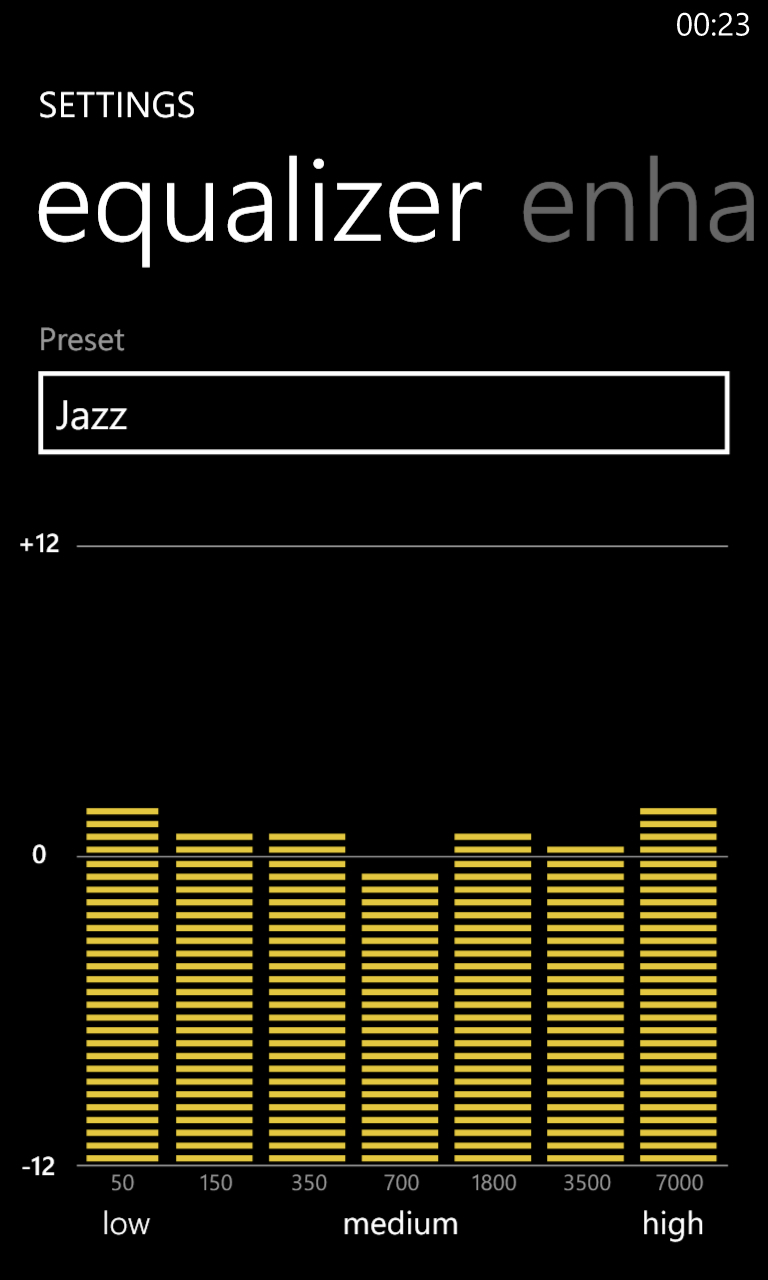Tap the 700 Hz equalizer band
The height and width of the screenshot is (1280, 768).
[400, 1017]
